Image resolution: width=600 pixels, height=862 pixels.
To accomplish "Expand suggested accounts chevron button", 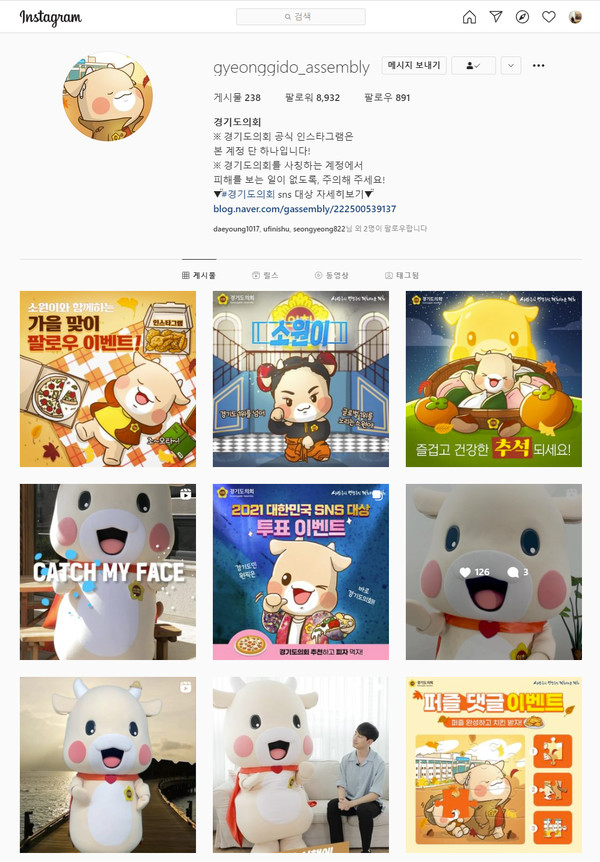I will (510, 66).
